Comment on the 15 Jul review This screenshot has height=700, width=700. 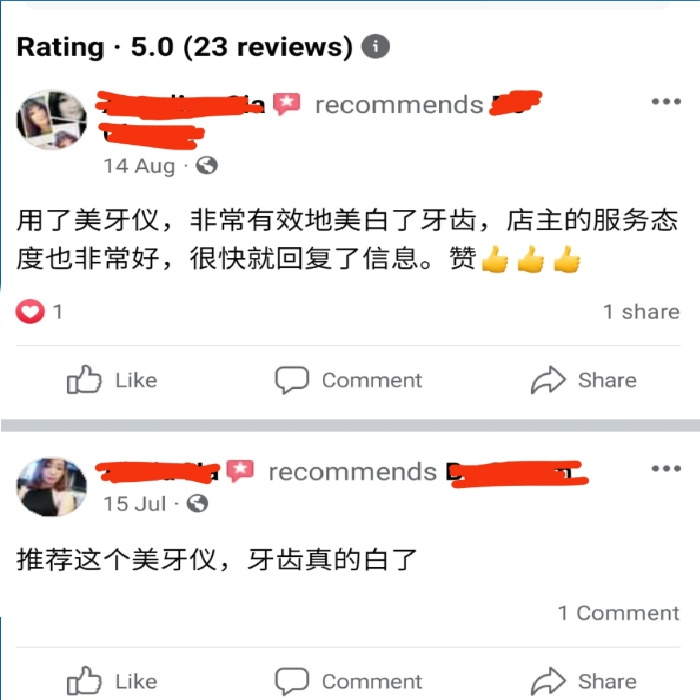[349, 682]
